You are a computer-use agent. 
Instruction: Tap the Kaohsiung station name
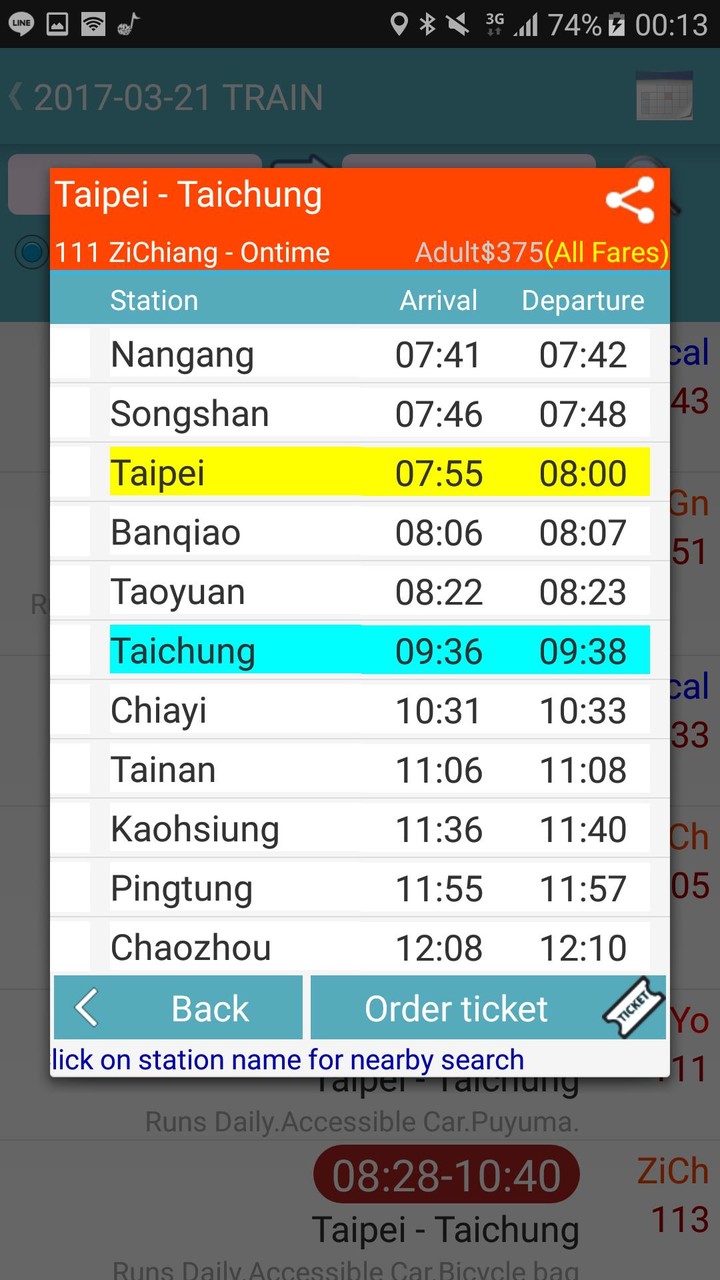pos(194,828)
